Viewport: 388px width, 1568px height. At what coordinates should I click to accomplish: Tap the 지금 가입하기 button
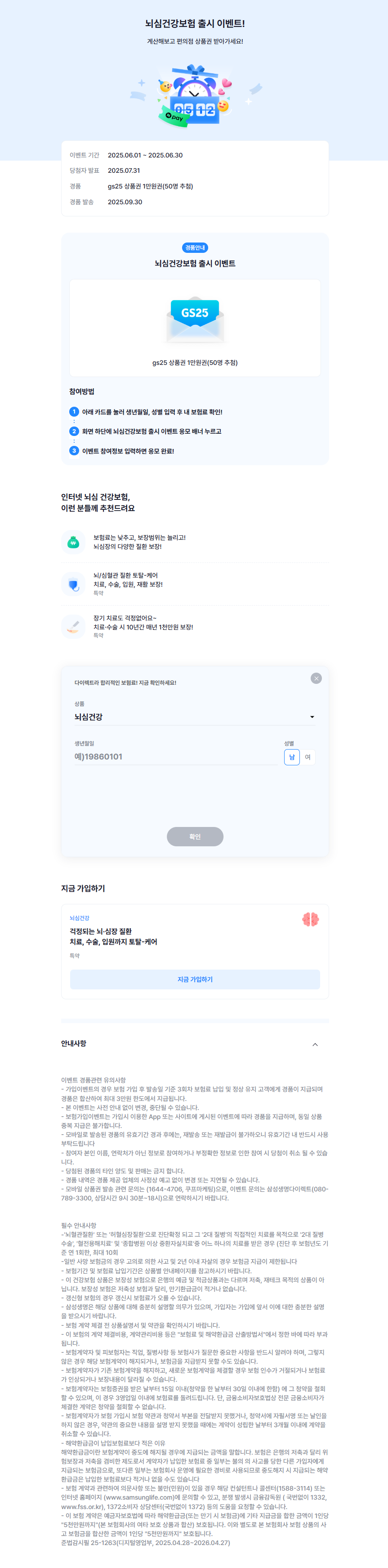195,979
